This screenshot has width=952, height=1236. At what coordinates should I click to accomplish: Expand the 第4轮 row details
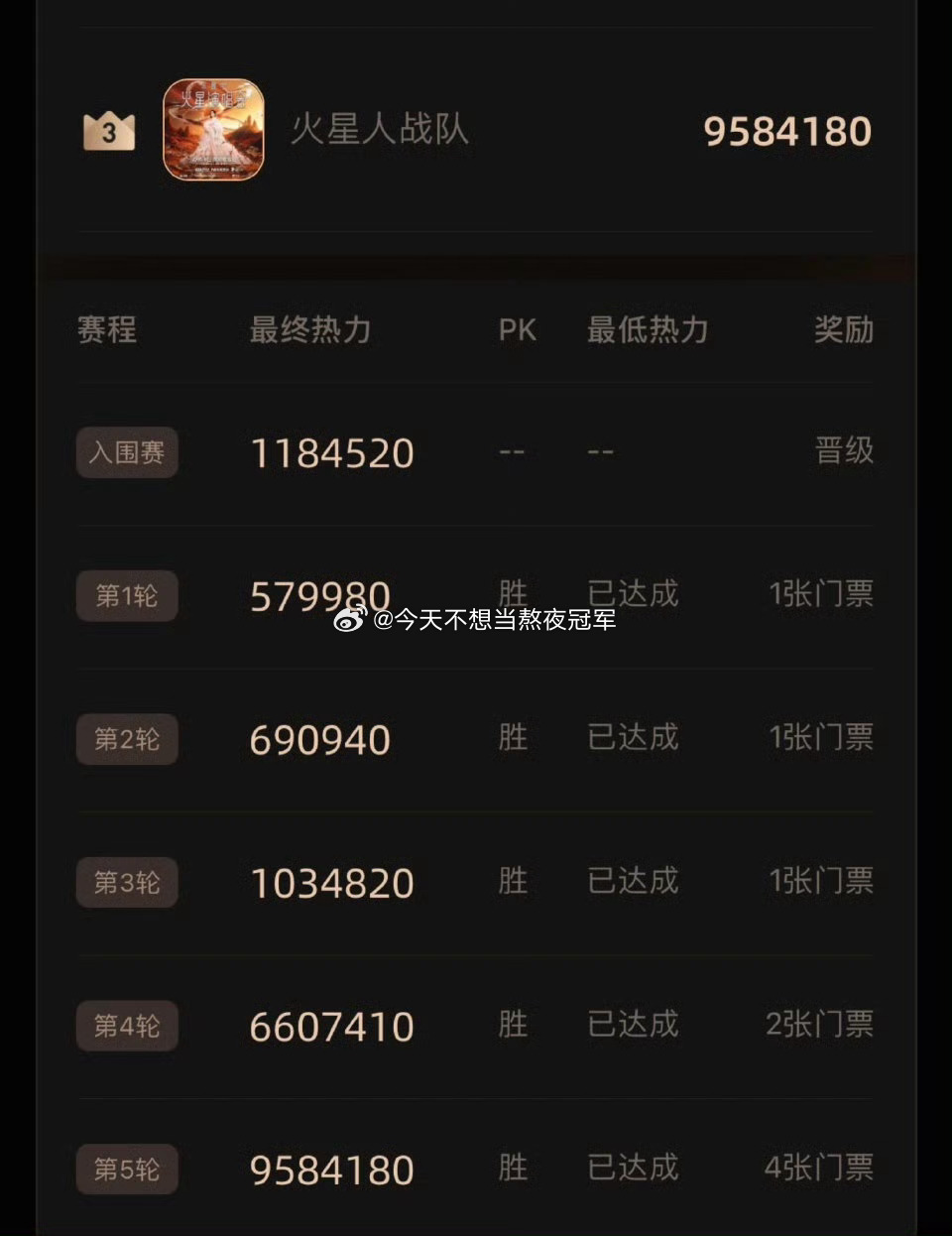[x=476, y=1027]
